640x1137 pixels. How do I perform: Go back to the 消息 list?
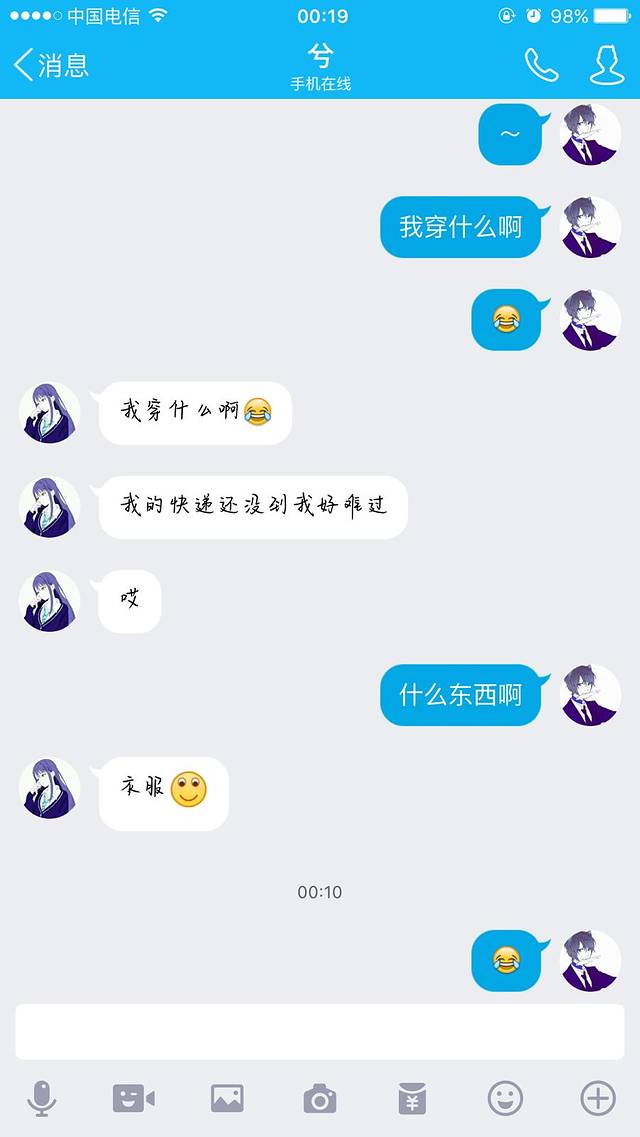pyautogui.click(x=50, y=65)
